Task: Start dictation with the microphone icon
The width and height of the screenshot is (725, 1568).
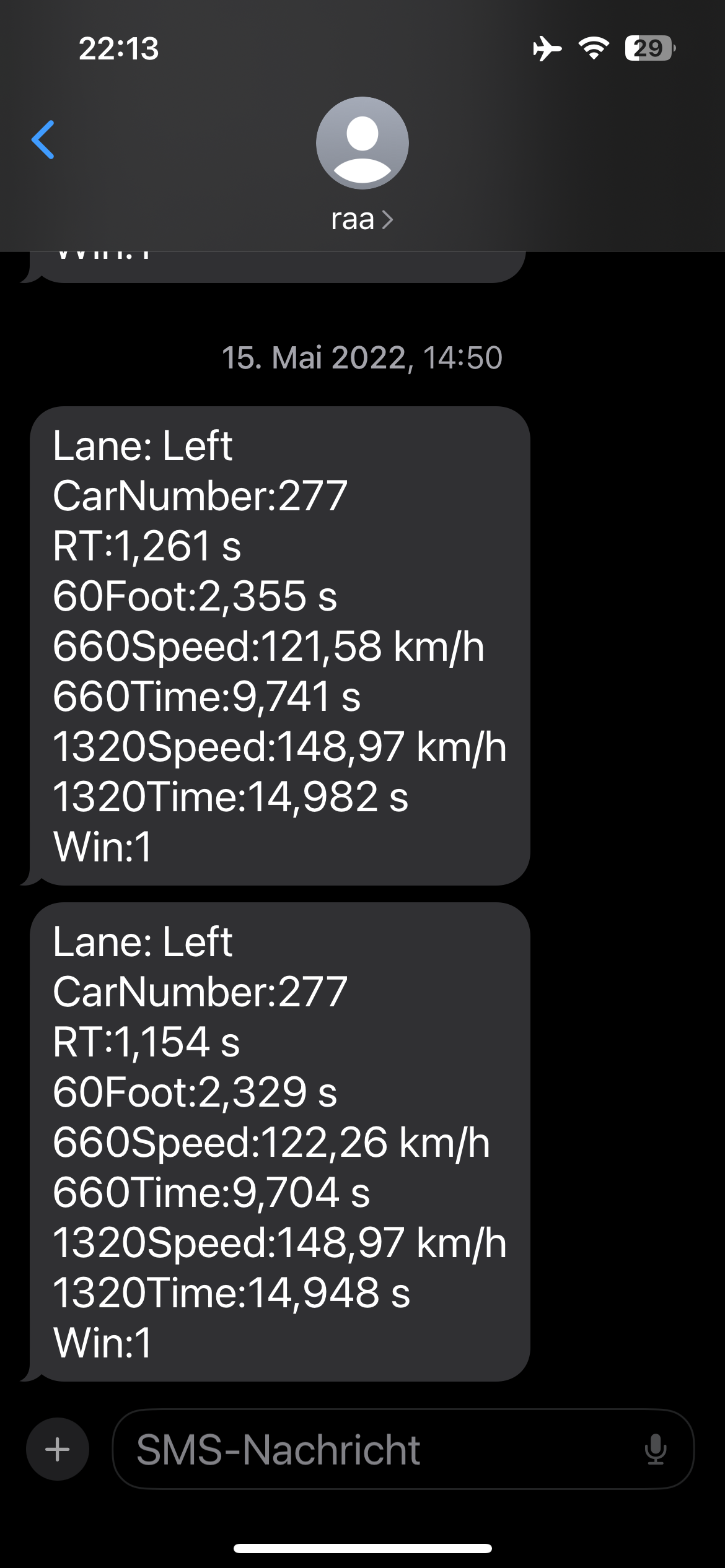Action: click(x=655, y=1449)
